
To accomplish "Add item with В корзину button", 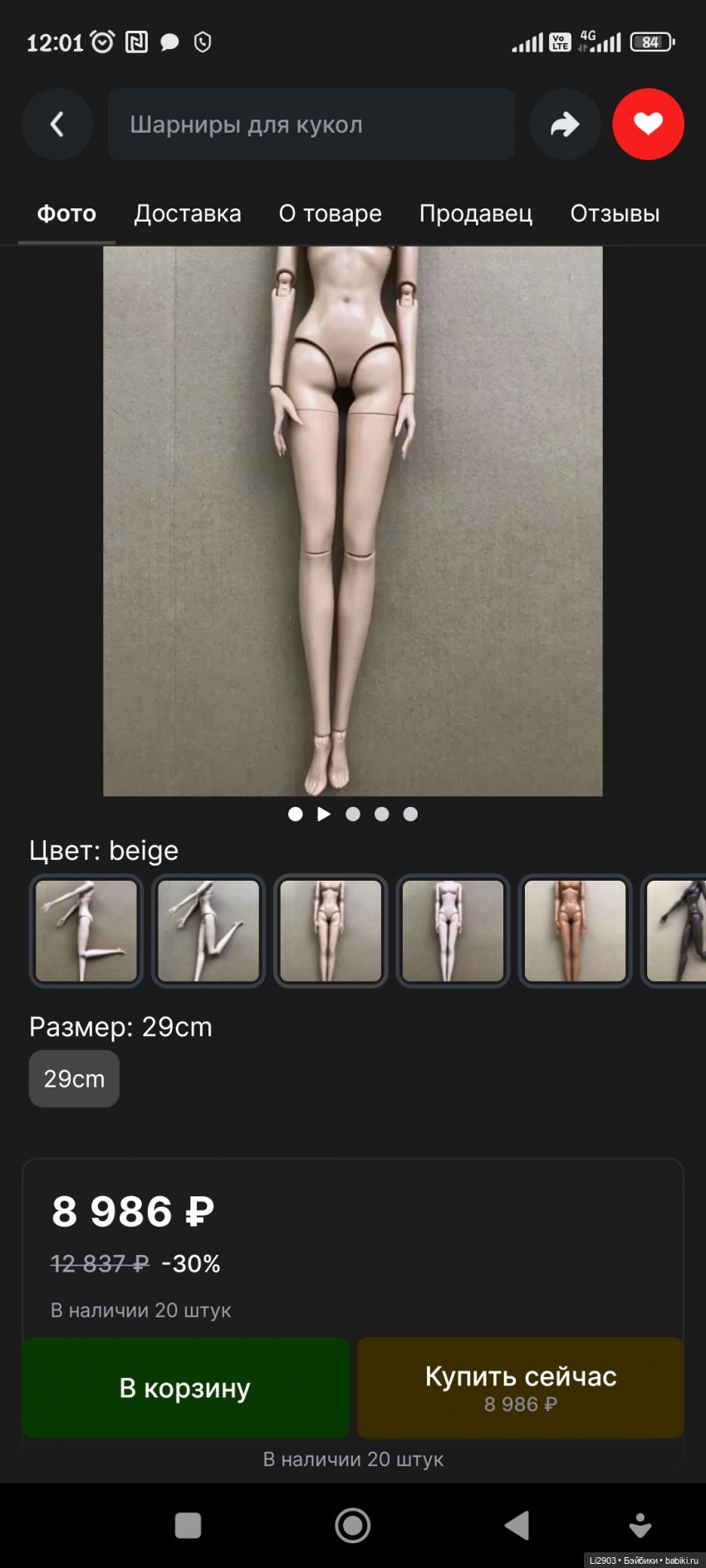I will [x=185, y=1388].
